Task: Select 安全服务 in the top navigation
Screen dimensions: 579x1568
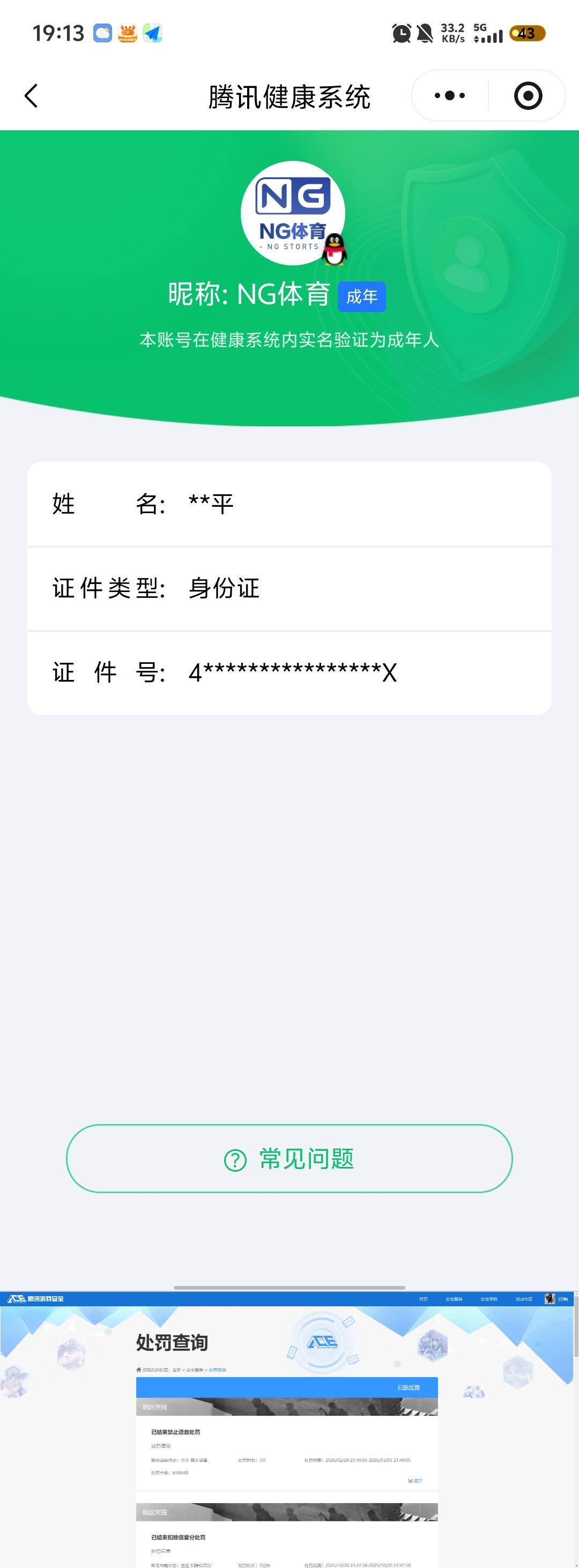Action: pos(455,1298)
